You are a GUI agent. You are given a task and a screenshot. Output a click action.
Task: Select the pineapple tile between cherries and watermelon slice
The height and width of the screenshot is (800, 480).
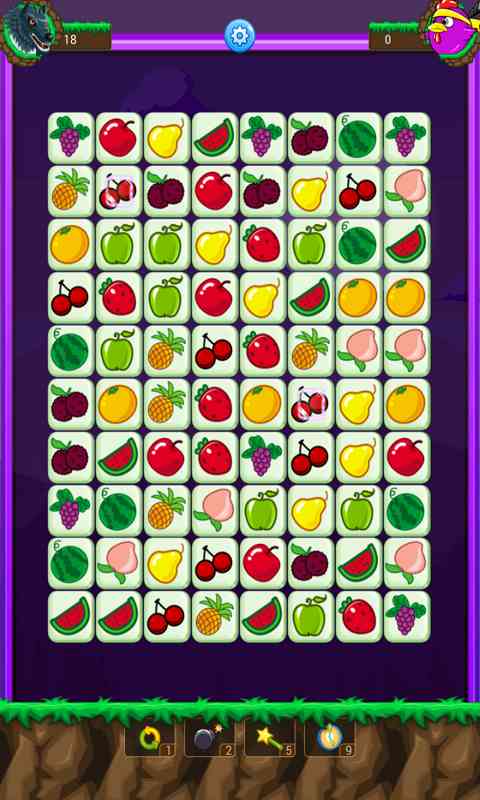[215, 616]
